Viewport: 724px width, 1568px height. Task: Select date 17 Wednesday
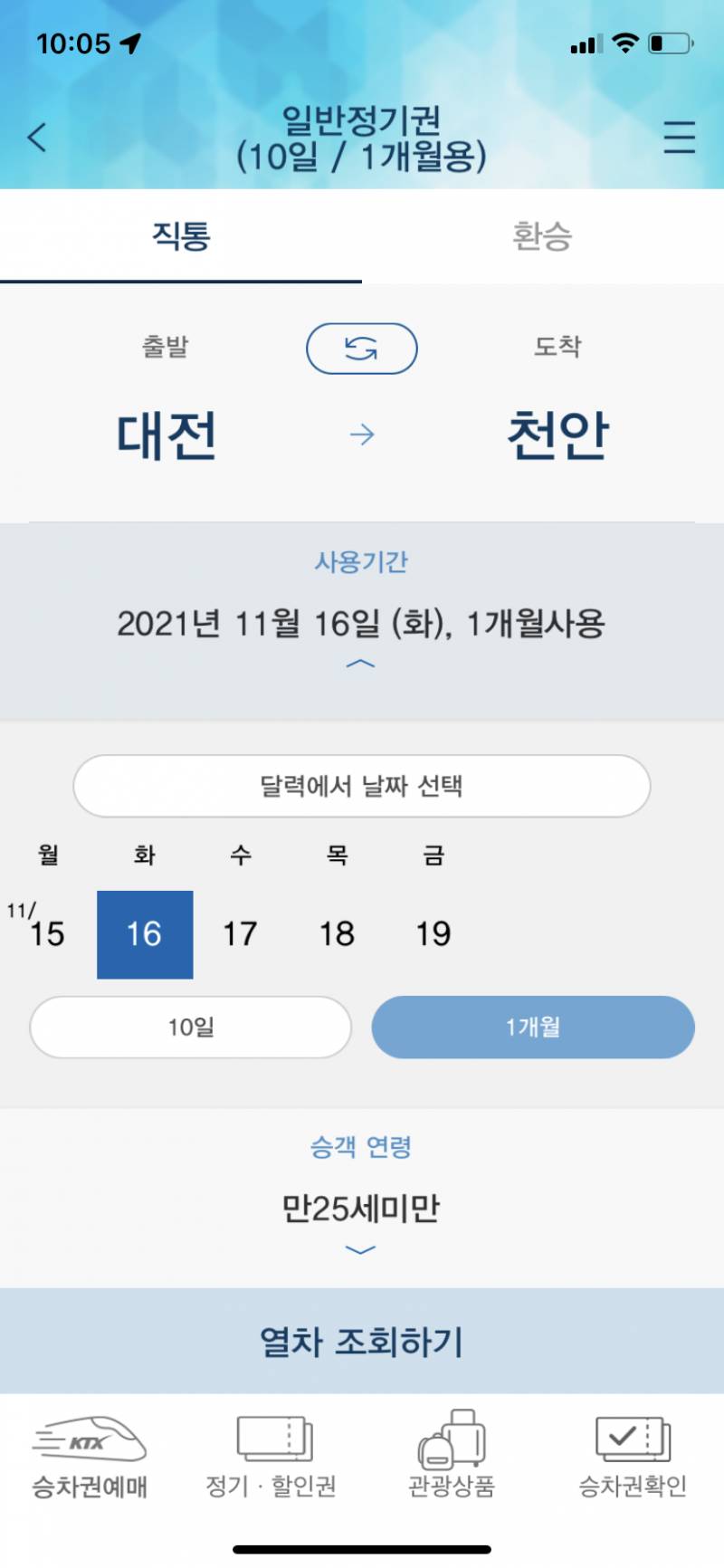tap(241, 934)
